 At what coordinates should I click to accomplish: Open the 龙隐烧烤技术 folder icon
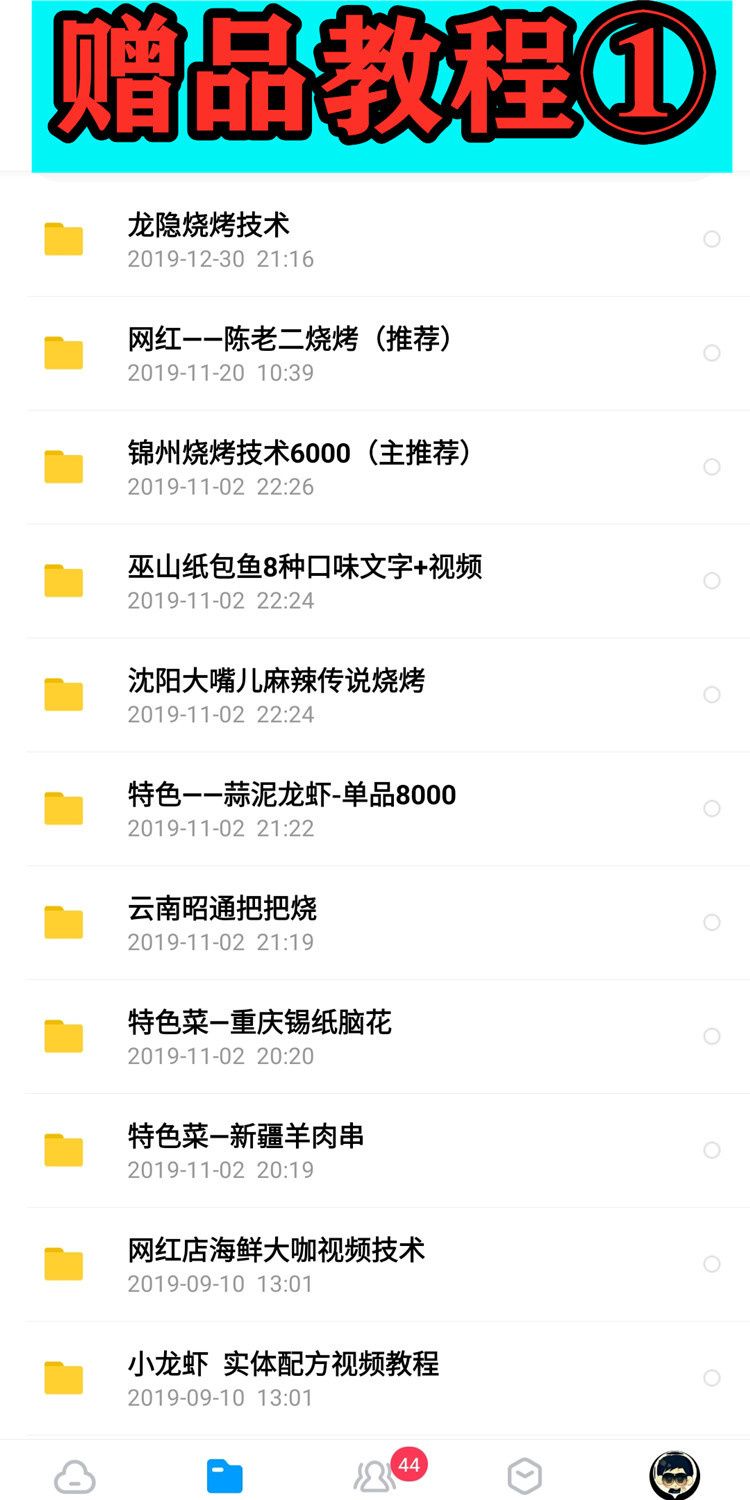point(63,240)
